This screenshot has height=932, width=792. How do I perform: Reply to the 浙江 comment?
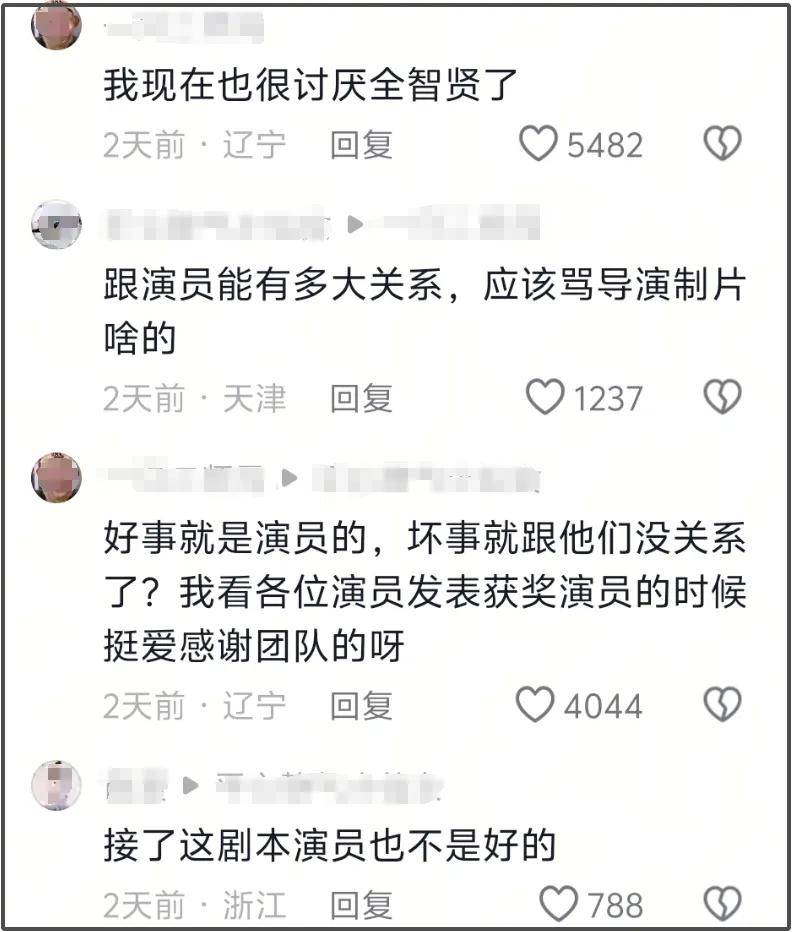(x=361, y=905)
